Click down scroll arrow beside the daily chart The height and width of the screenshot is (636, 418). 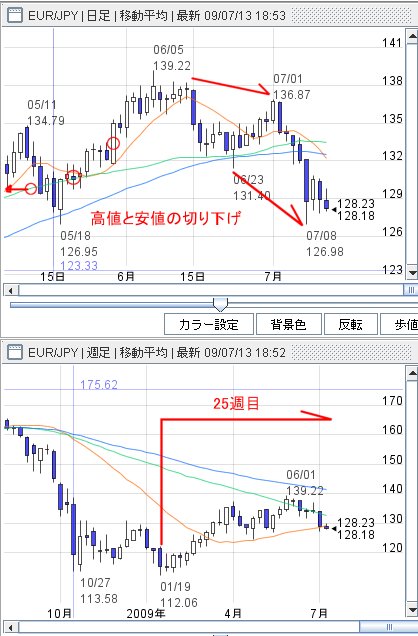point(412,273)
